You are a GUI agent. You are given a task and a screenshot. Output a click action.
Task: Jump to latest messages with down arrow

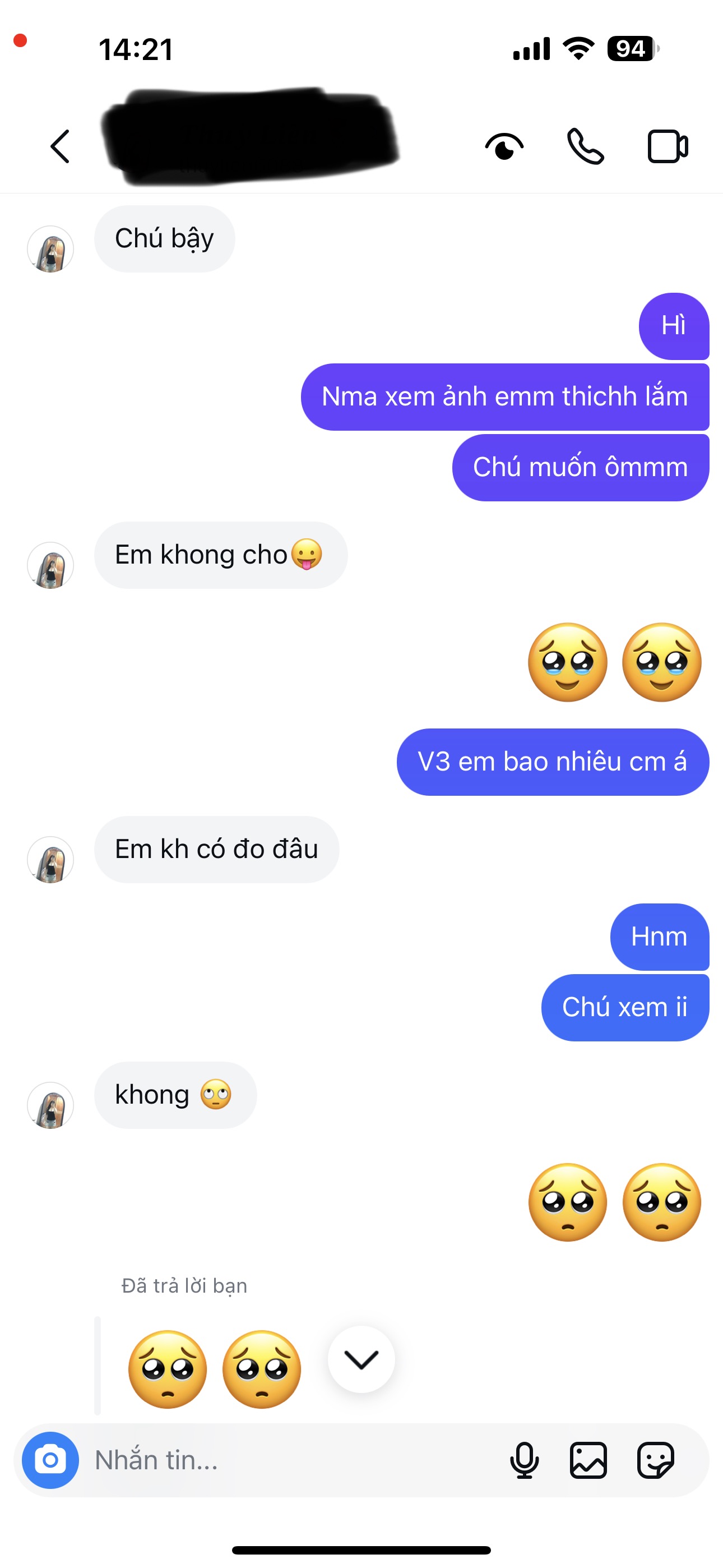coord(361,1359)
